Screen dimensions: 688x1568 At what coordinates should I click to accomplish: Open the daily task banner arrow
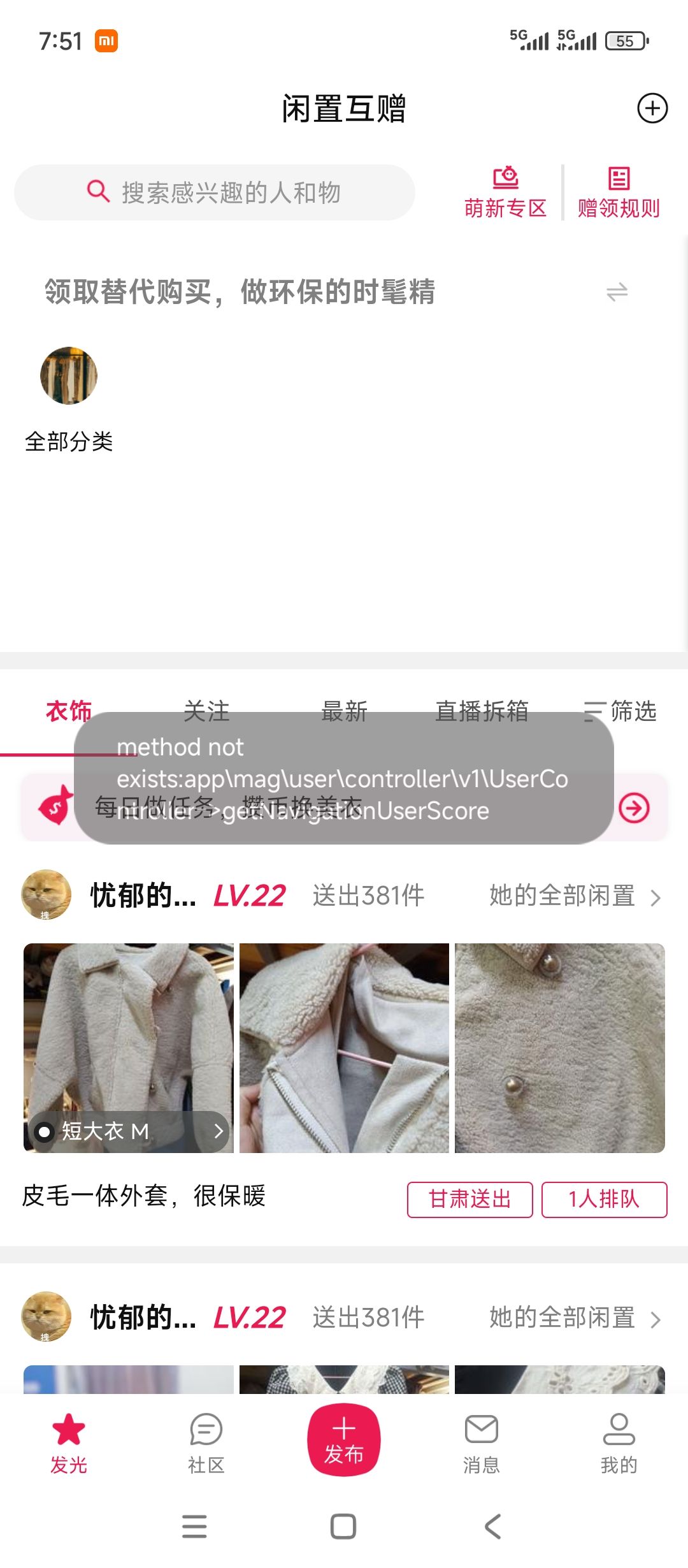[x=634, y=808]
